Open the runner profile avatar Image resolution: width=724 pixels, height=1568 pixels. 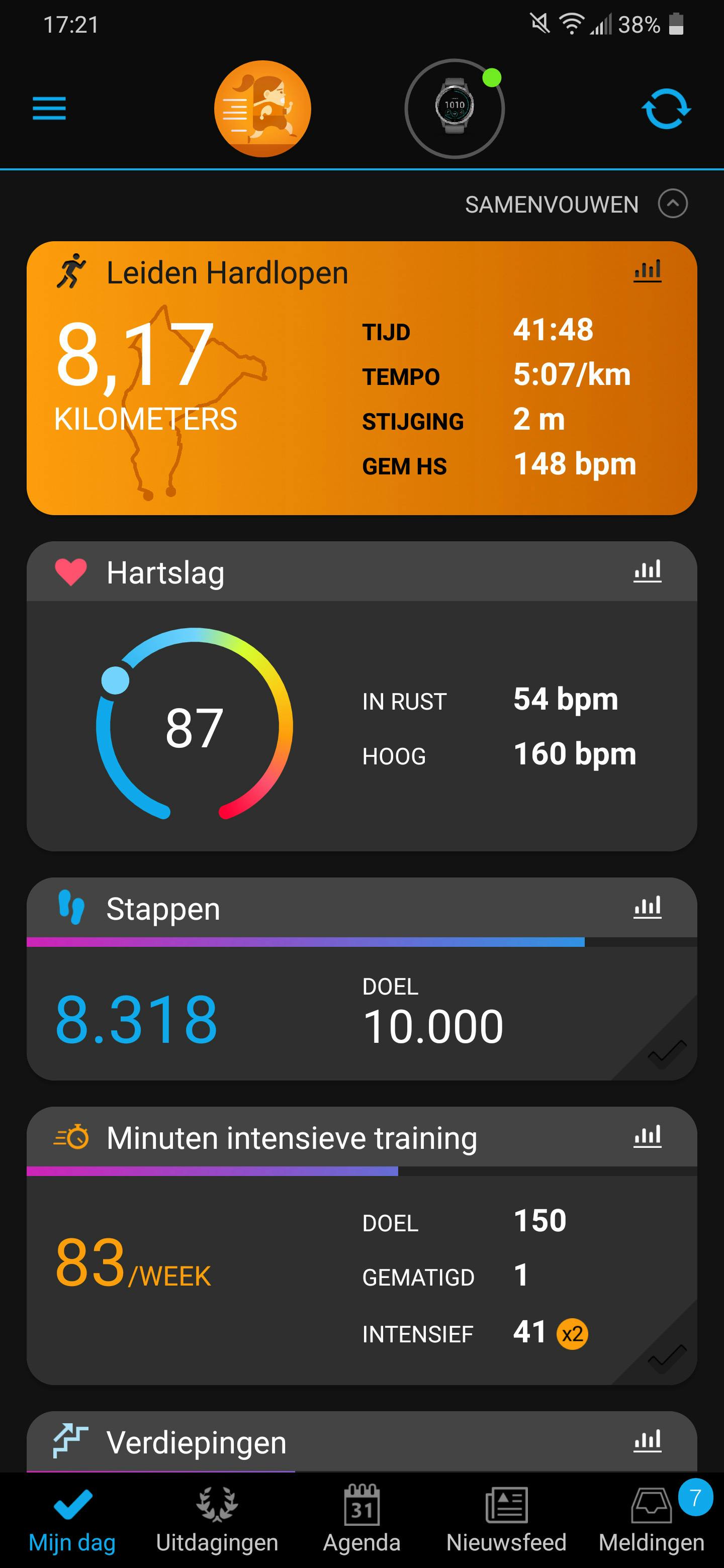pyautogui.click(x=262, y=109)
